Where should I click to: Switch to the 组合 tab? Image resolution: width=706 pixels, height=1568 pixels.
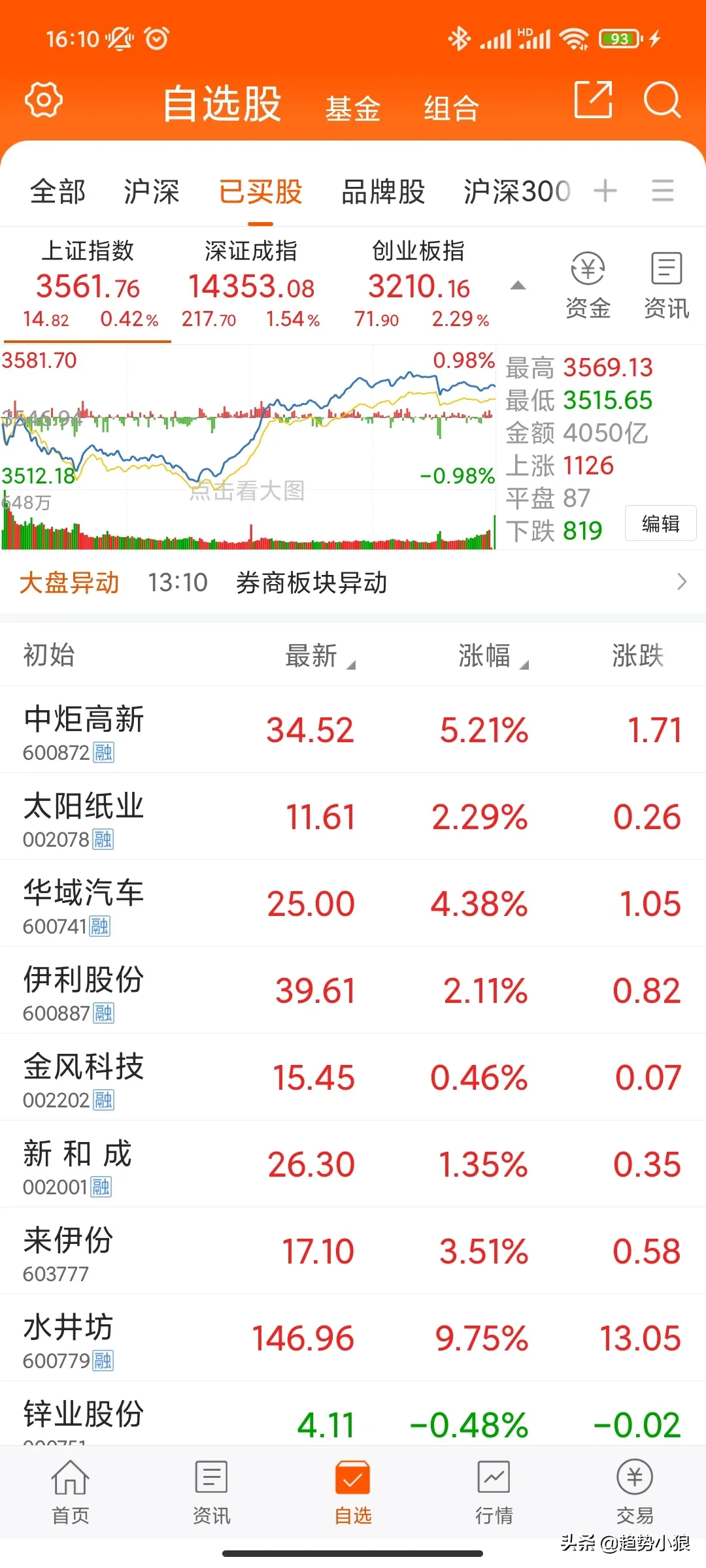451,108
